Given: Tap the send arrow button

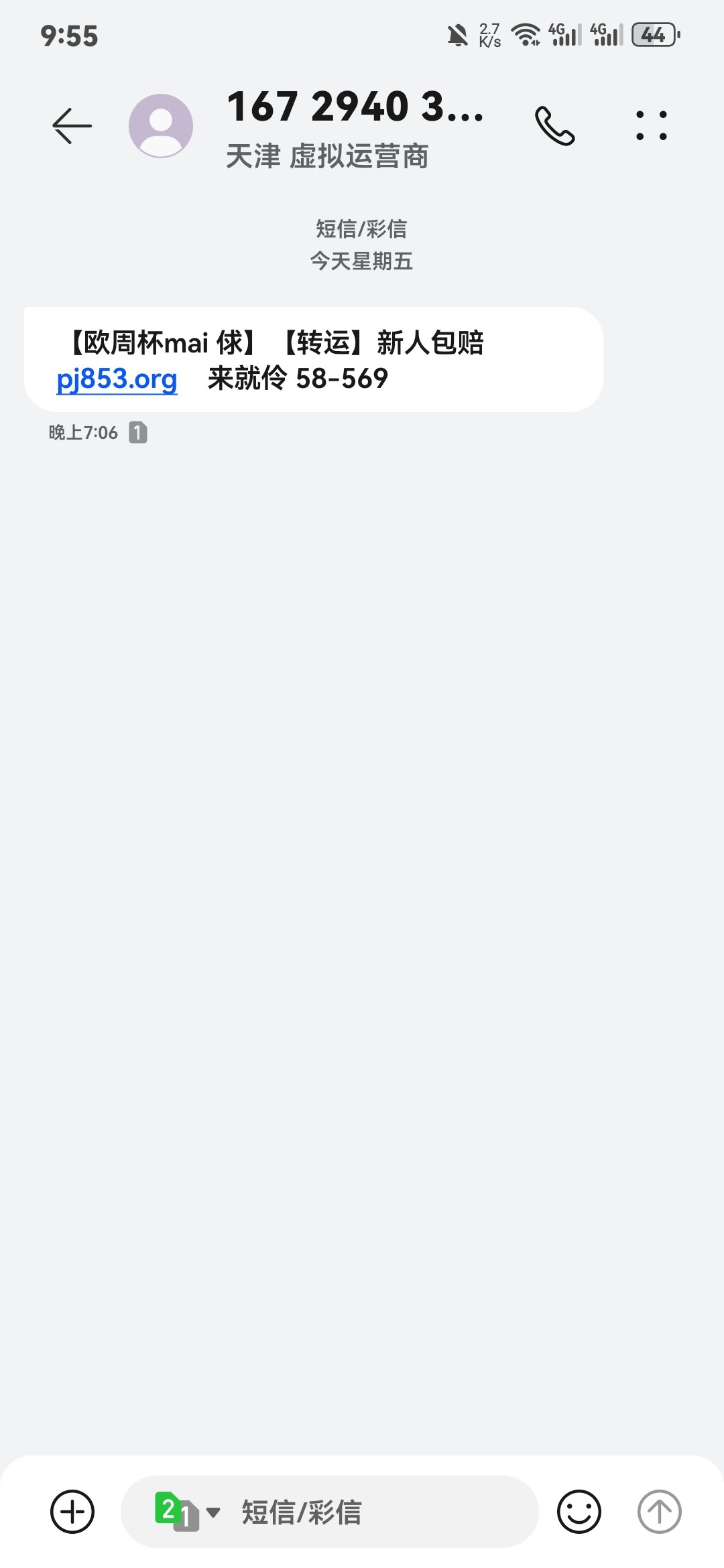Looking at the screenshot, I should click(659, 1511).
